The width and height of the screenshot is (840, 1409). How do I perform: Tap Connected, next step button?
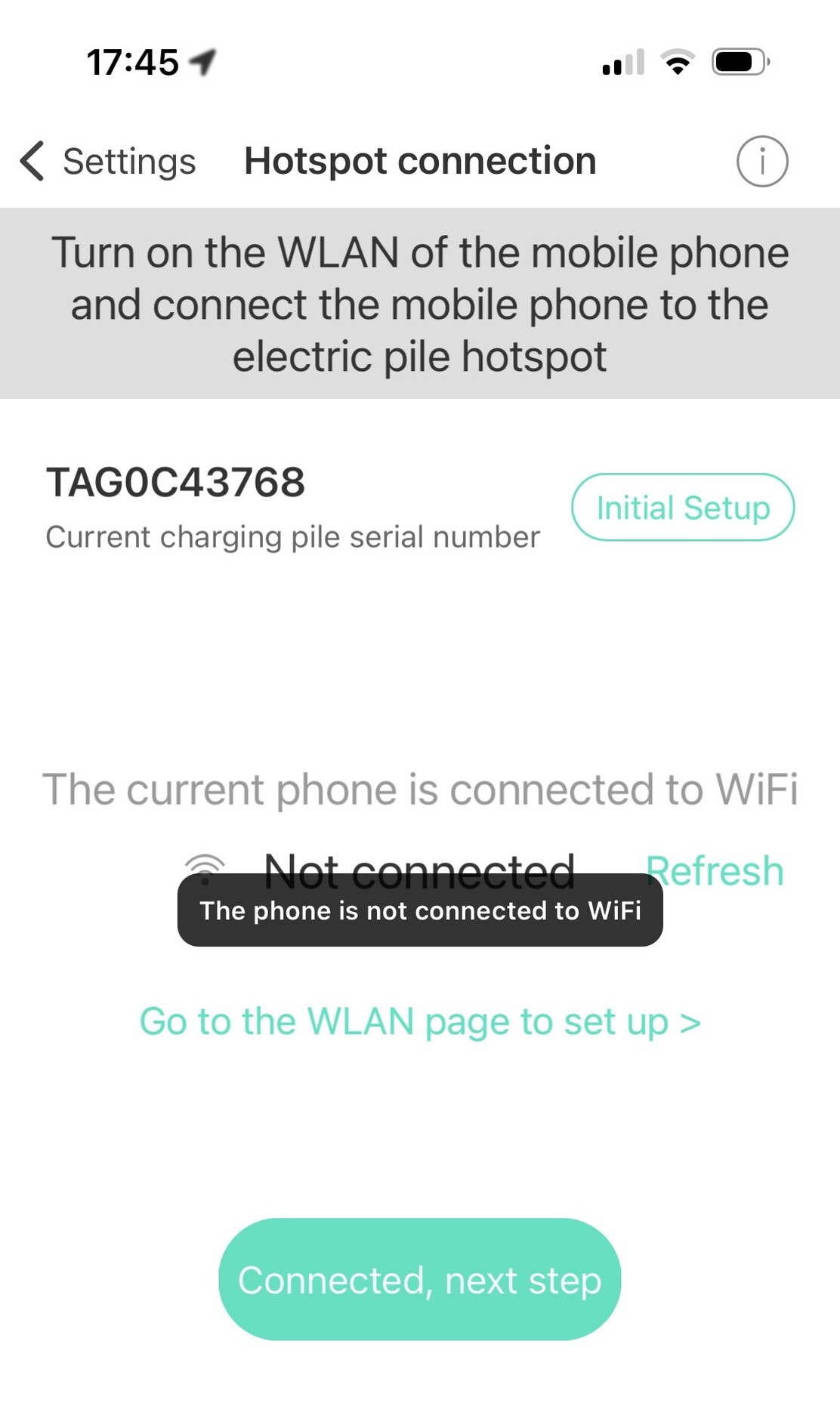(419, 1279)
